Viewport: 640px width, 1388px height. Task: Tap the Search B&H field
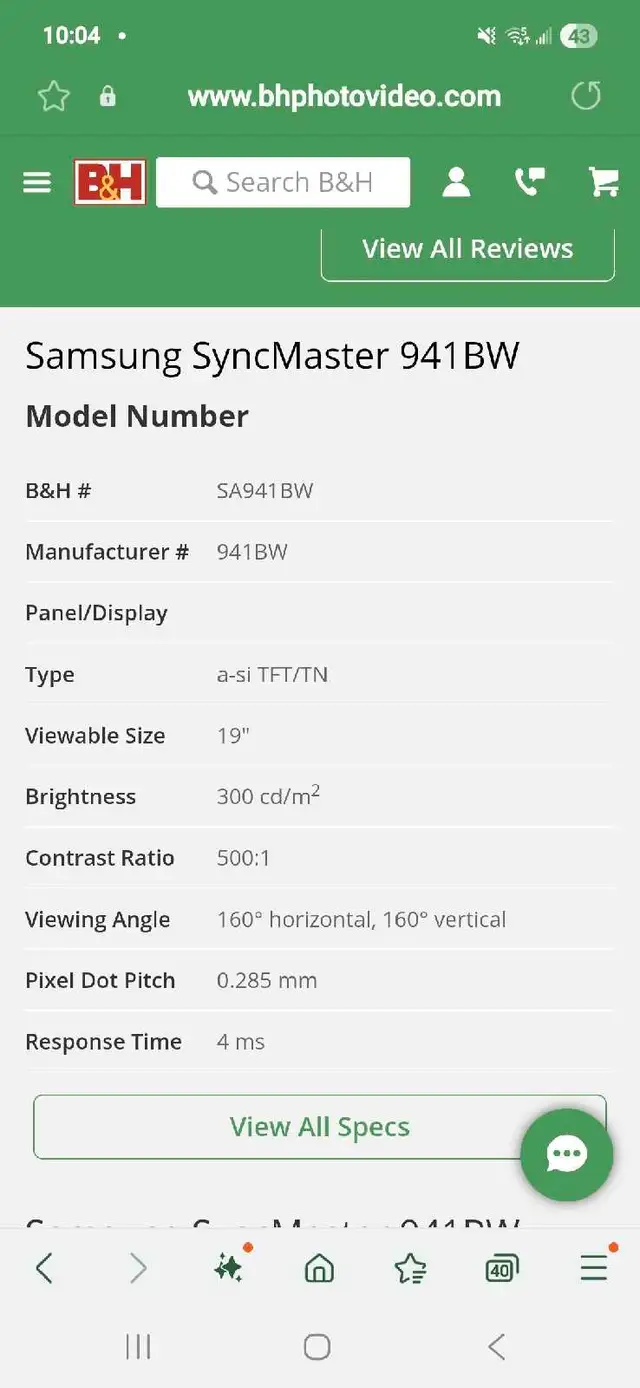coord(283,182)
